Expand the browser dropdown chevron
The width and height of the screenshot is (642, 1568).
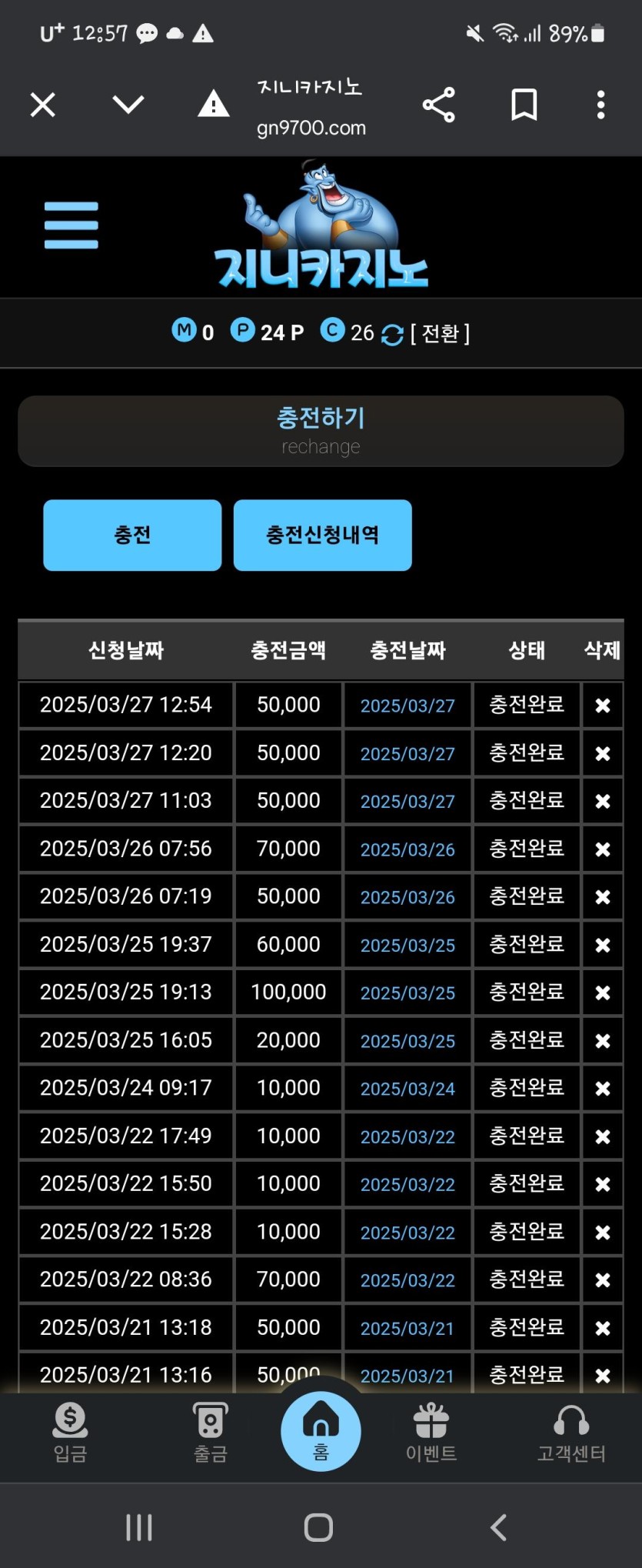128,105
